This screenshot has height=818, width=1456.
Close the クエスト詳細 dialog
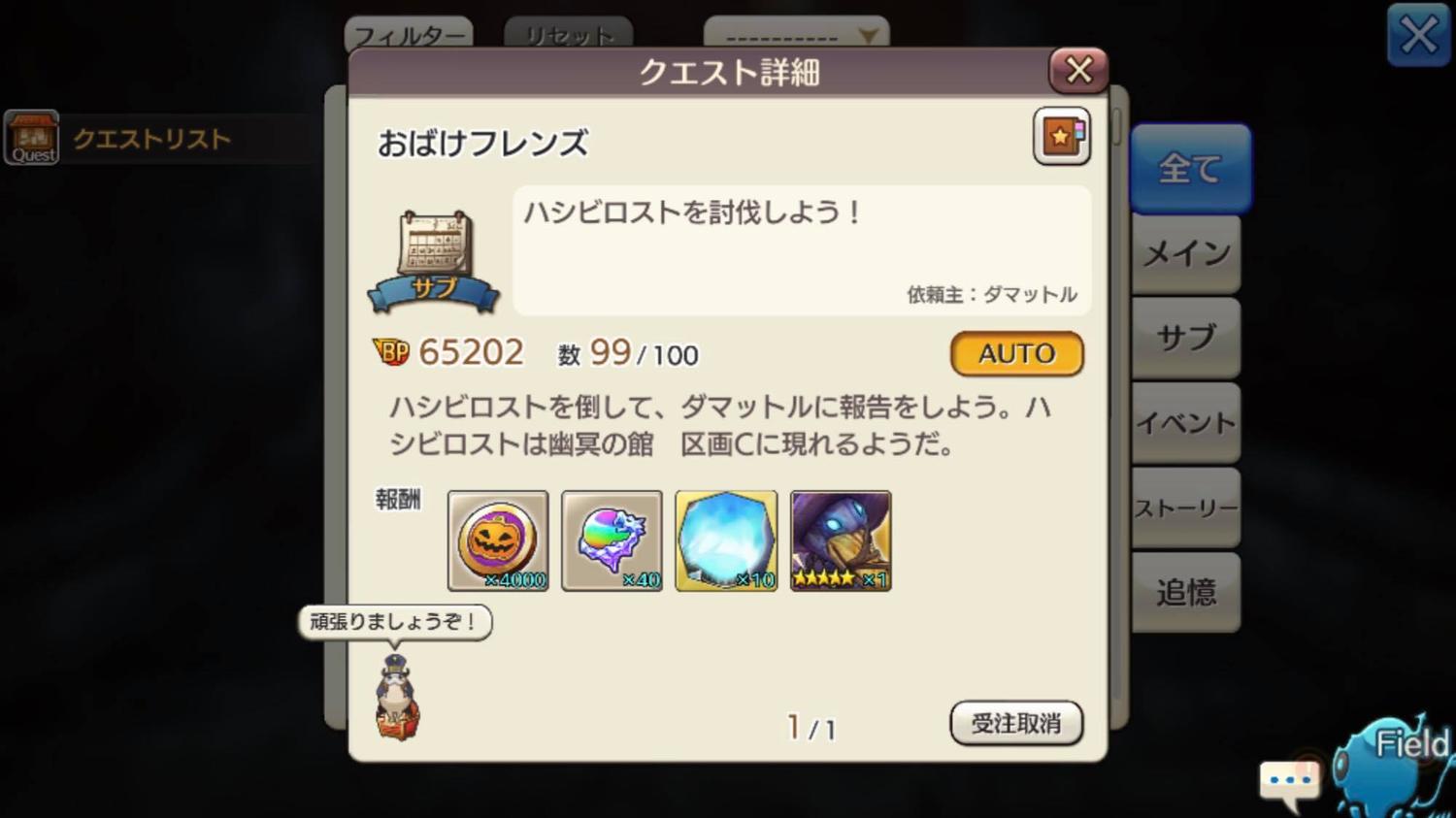pyautogui.click(x=1078, y=70)
